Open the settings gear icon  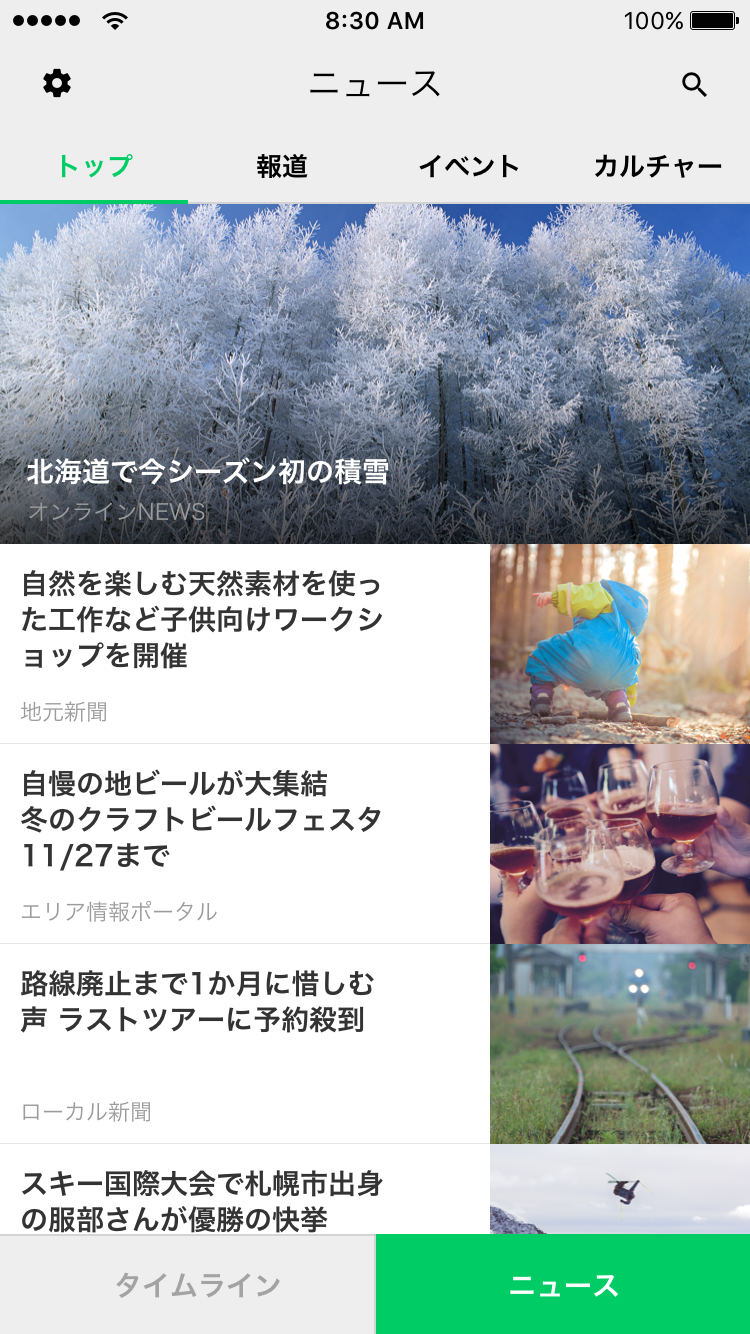(x=57, y=84)
